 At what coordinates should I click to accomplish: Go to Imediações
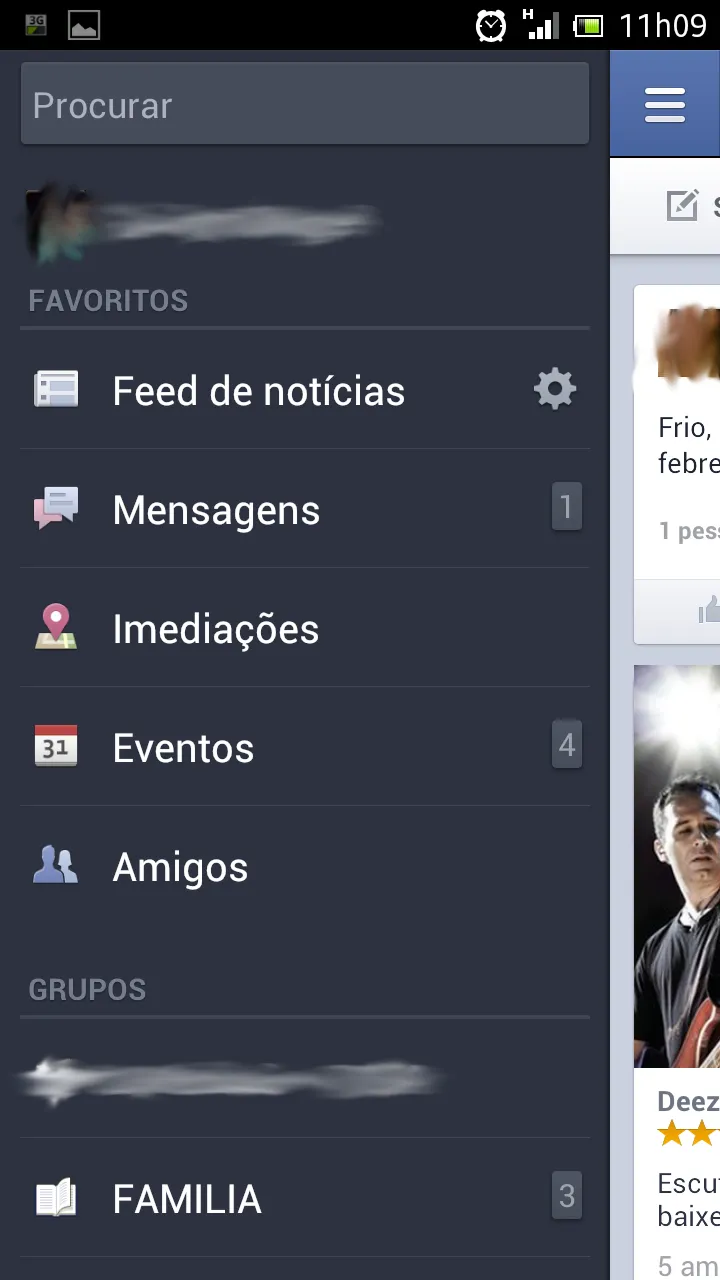pos(215,629)
